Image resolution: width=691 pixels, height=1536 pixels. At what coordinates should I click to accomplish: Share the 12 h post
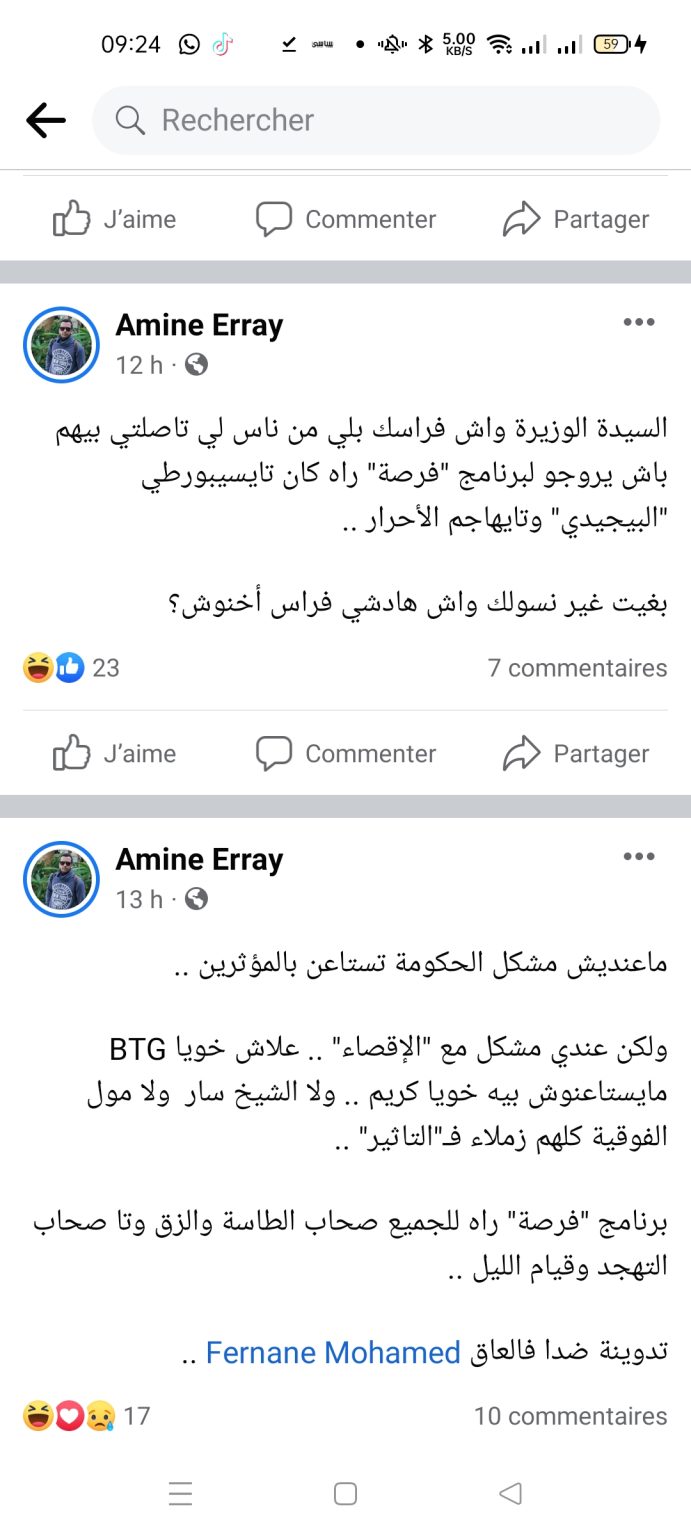576,754
